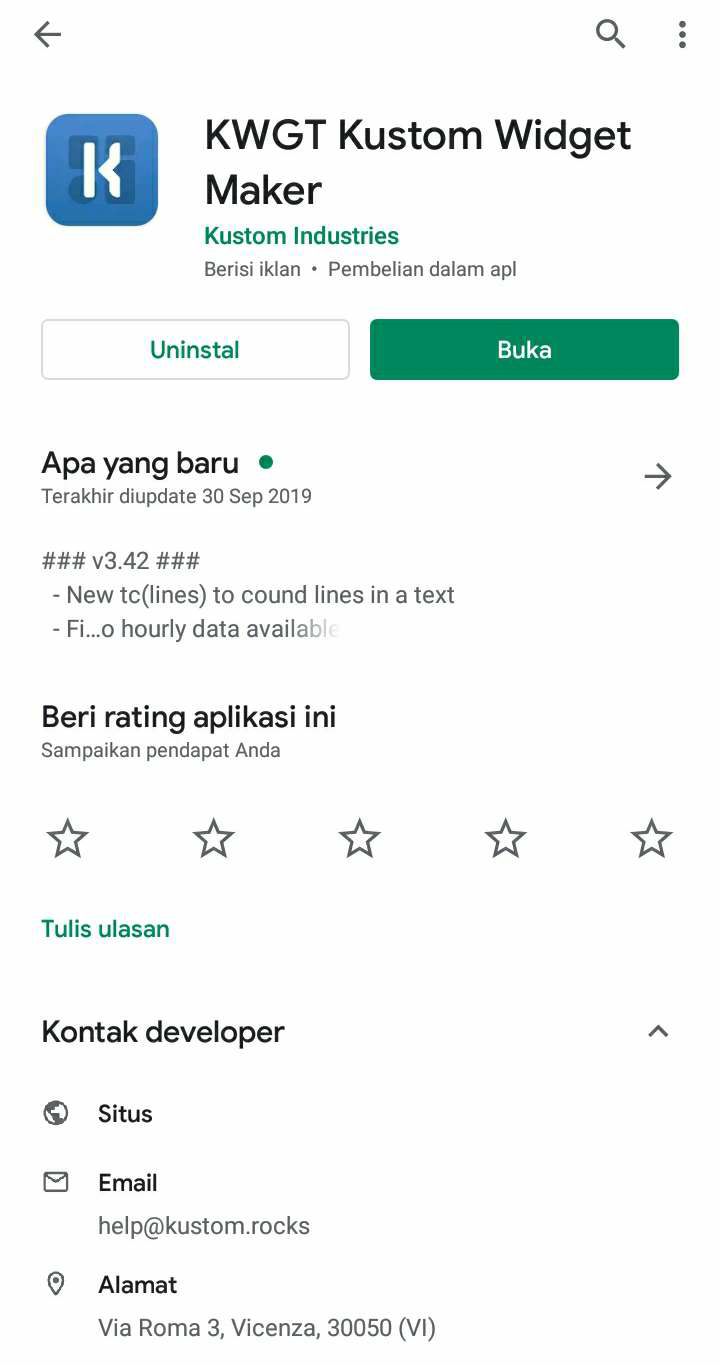720x1366 pixels.
Task: Rate the app one star
Action: pyautogui.click(x=68, y=839)
